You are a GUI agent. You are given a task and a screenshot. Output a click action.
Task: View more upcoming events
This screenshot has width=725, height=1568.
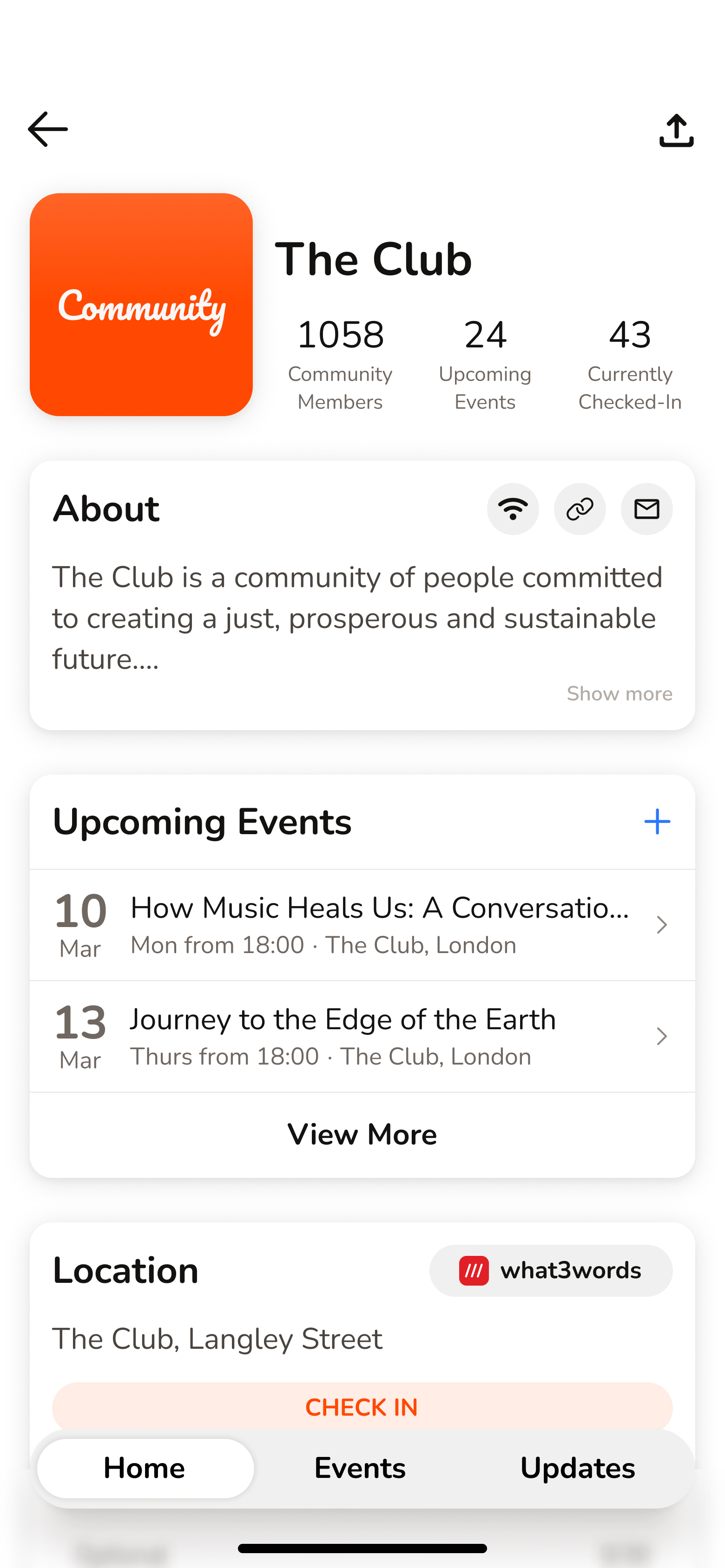pos(362,1135)
